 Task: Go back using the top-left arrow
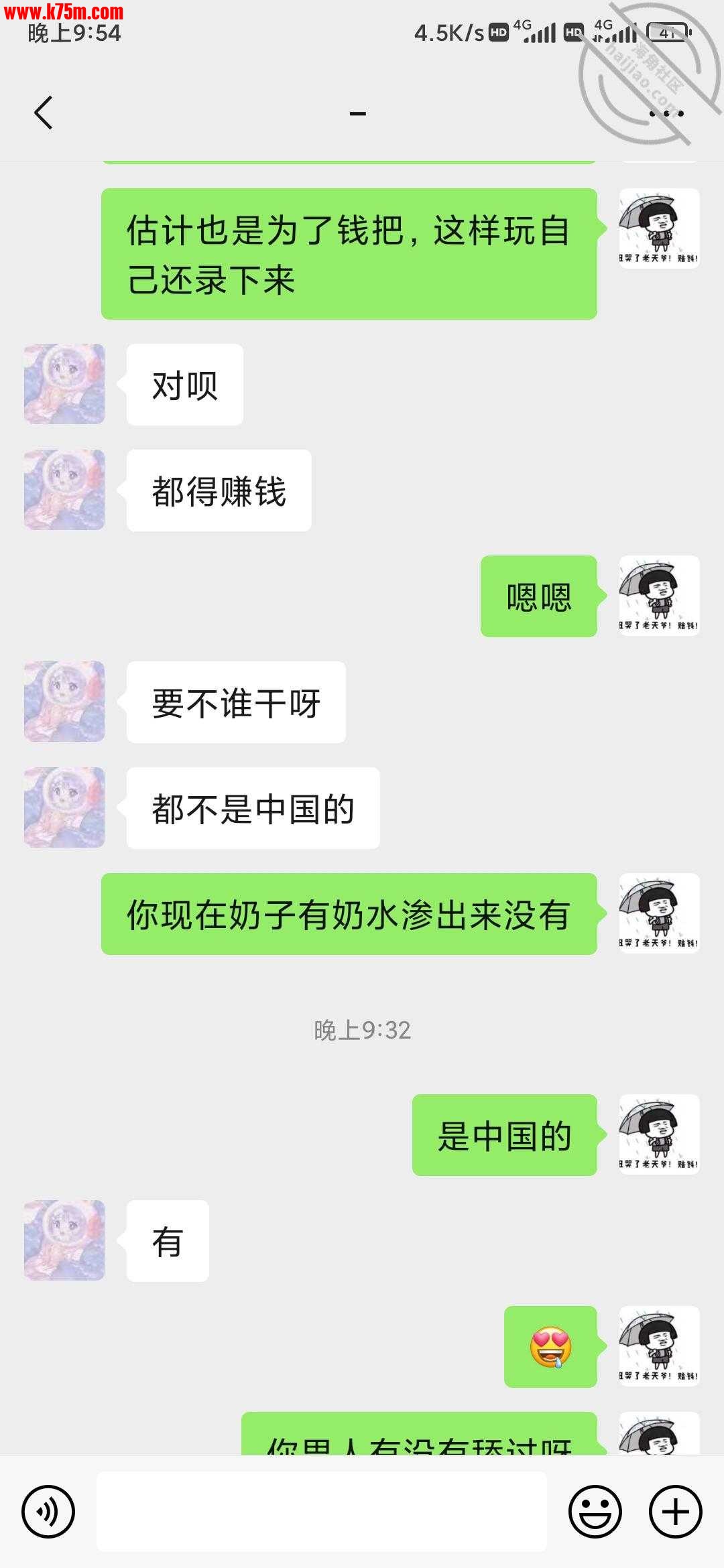point(44,113)
